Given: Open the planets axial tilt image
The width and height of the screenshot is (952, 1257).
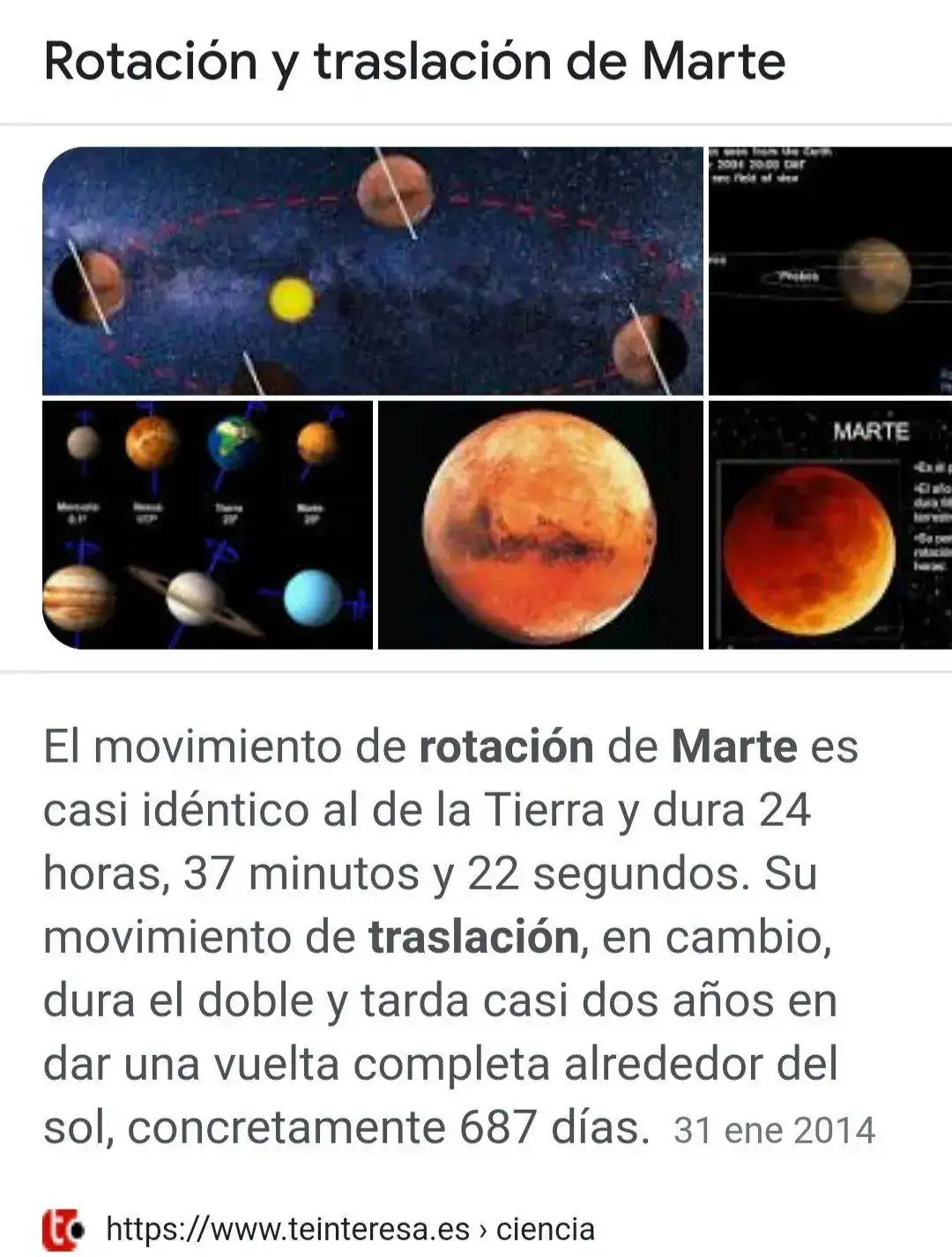Looking at the screenshot, I should pos(208,525).
